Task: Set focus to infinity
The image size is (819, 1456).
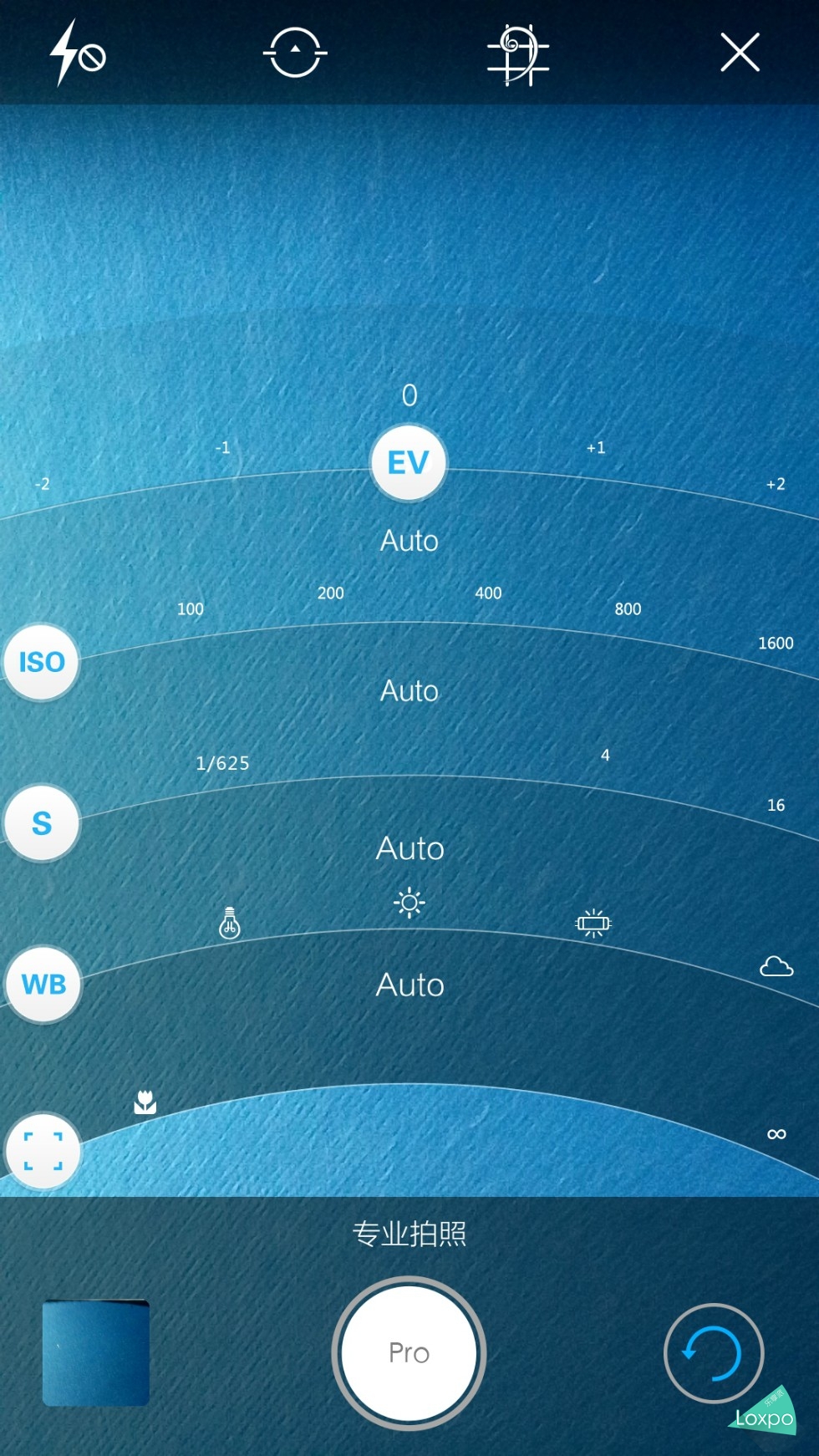Action: (x=776, y=1134)
